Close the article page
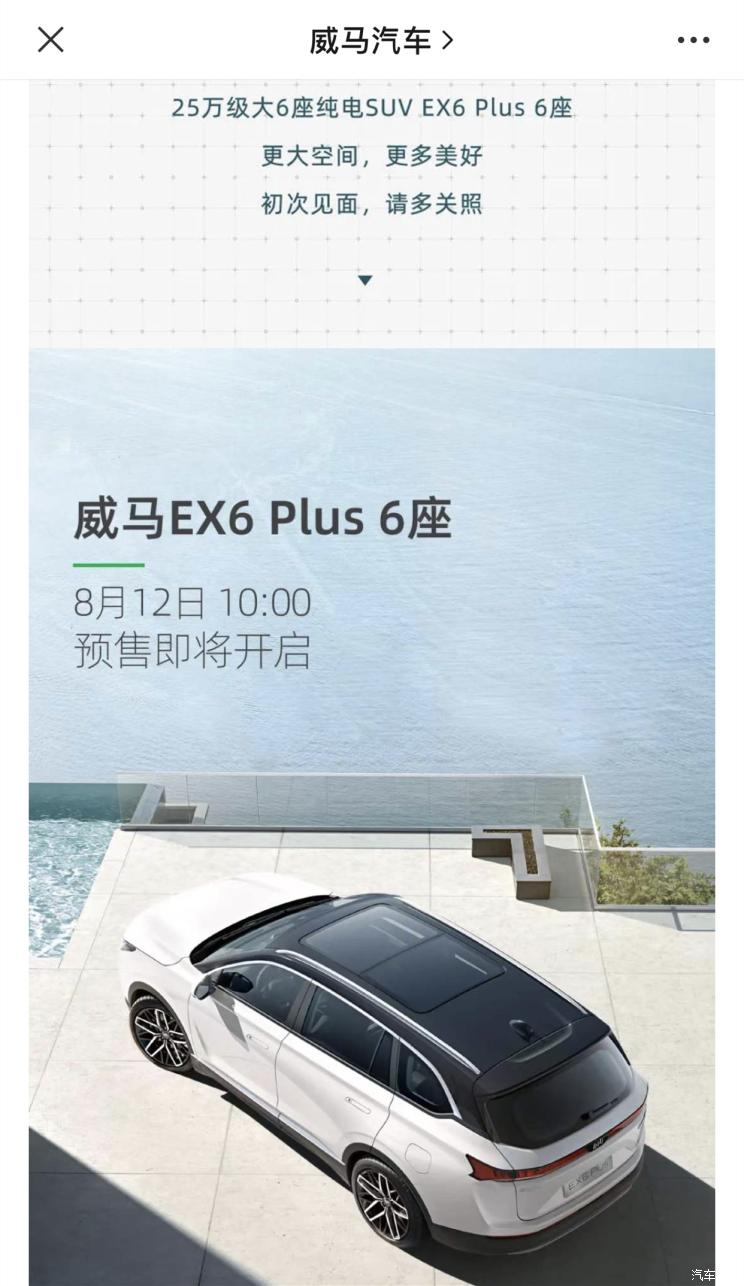This screenshot has width=744, height=1286. [x=50, y=40]
